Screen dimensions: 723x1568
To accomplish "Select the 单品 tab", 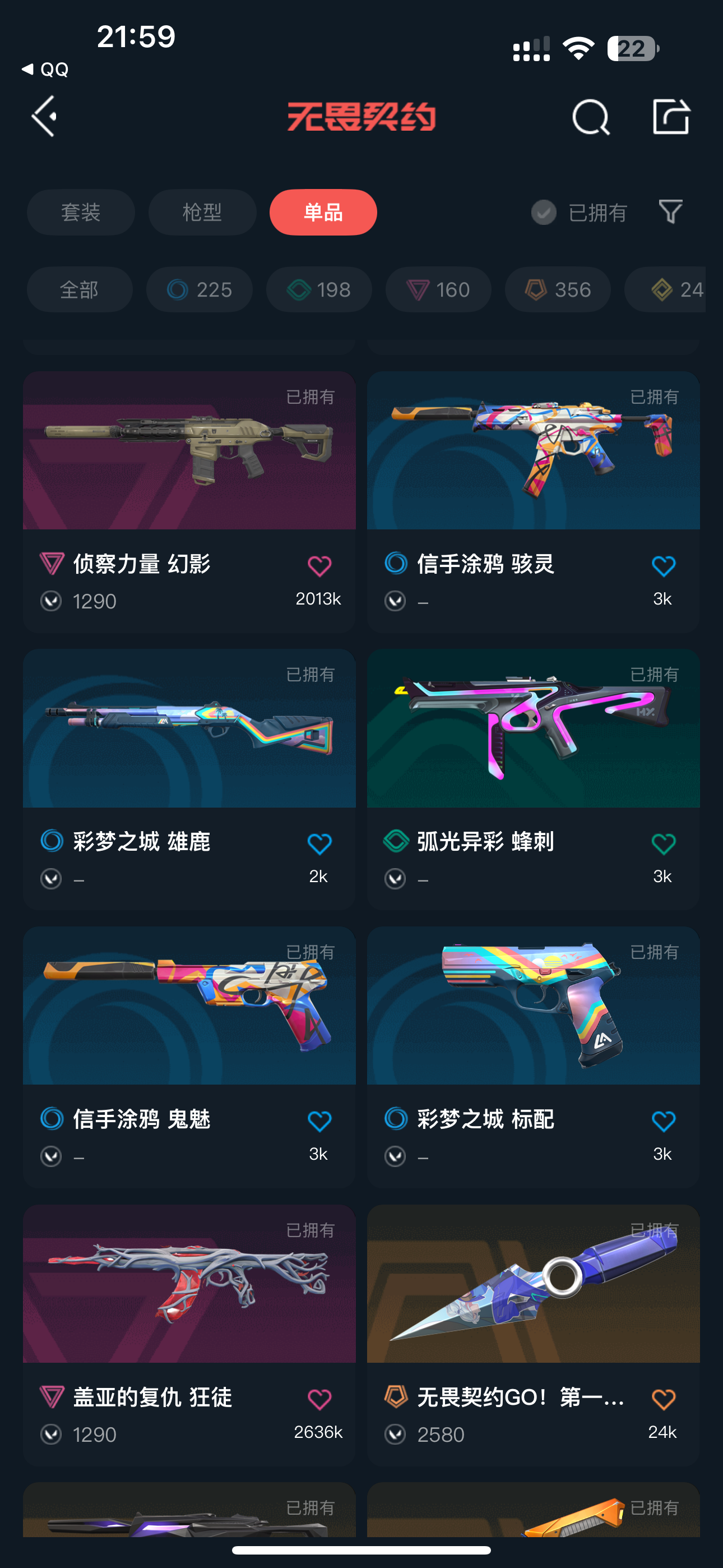I will pos(323,213).
